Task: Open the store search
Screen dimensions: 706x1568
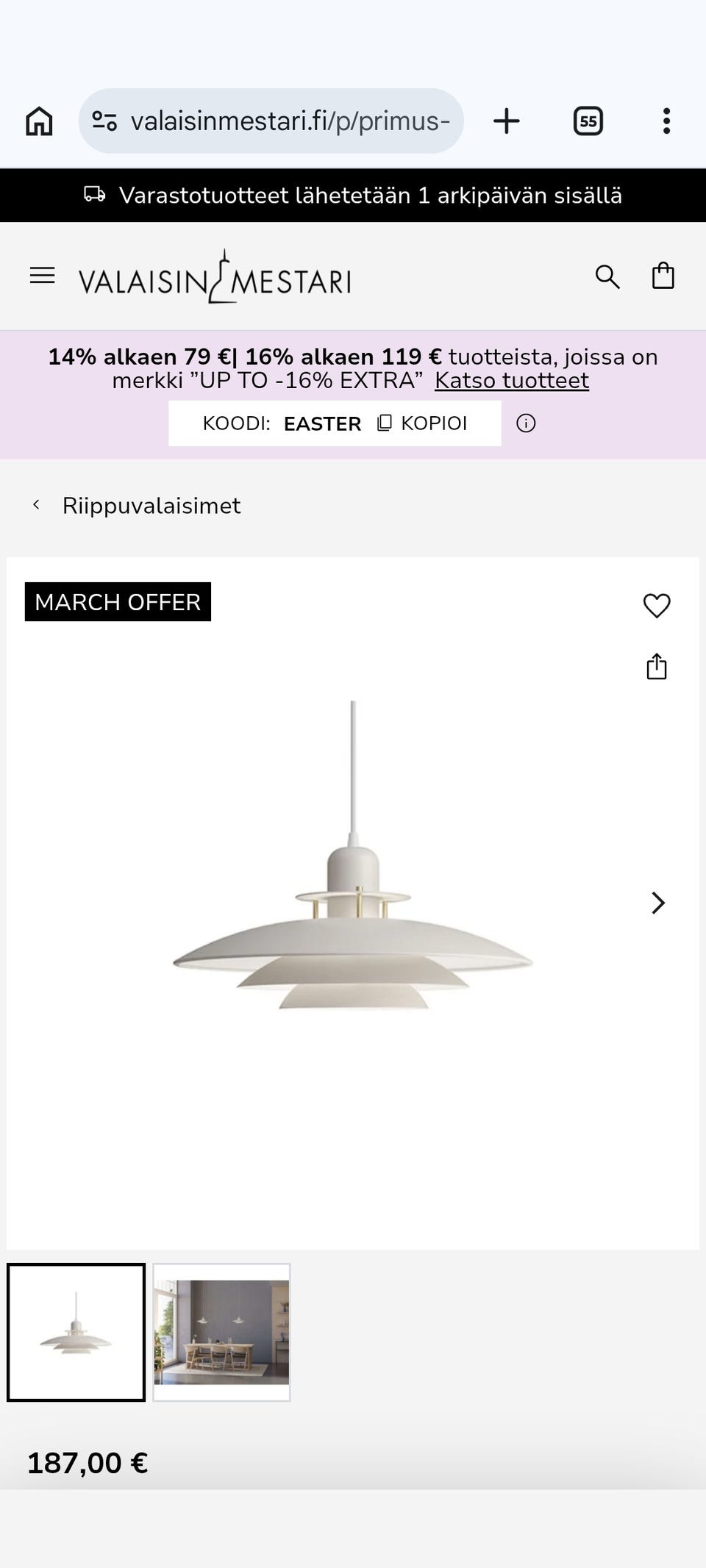Action: (607, 276)
